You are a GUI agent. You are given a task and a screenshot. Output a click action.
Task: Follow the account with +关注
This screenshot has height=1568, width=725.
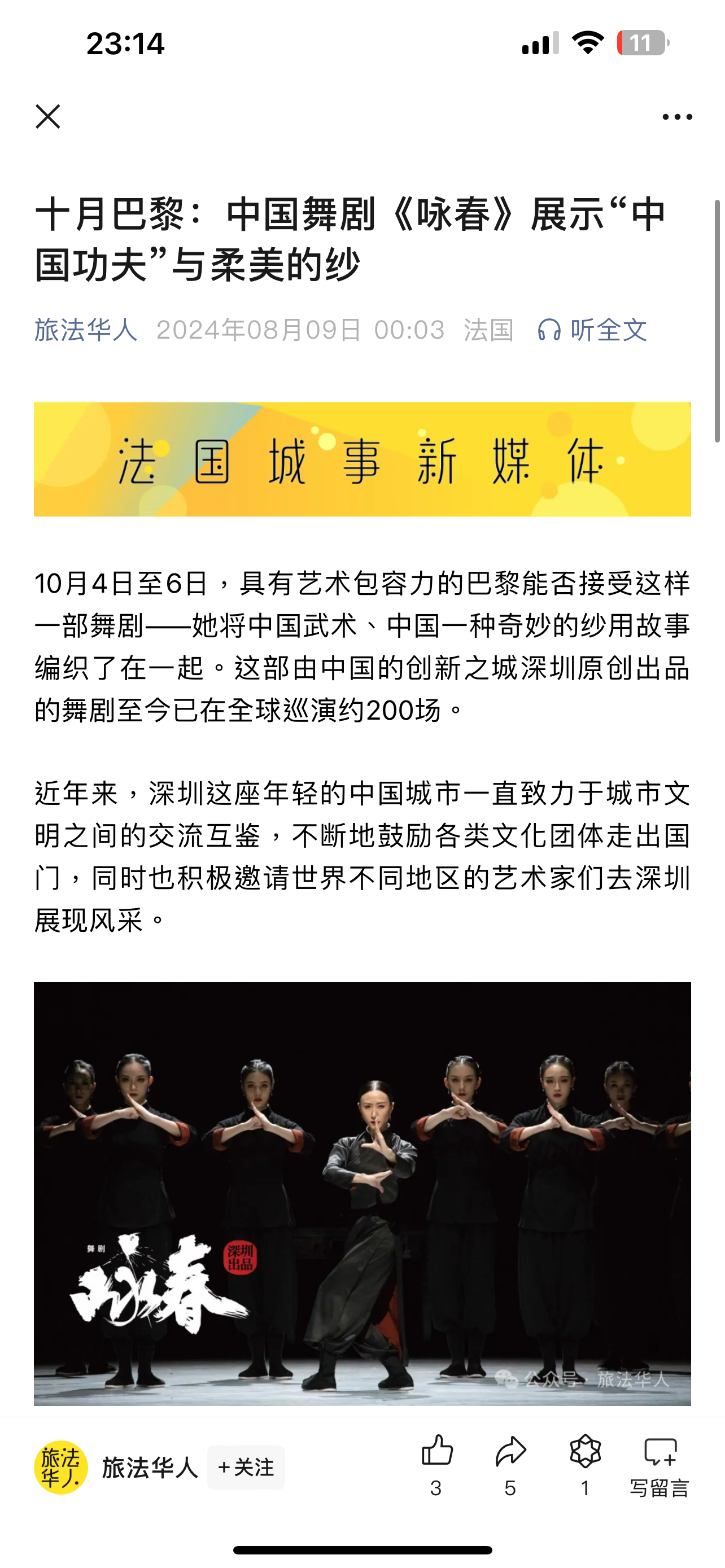pyautogui.click(x=246, y=1467)
